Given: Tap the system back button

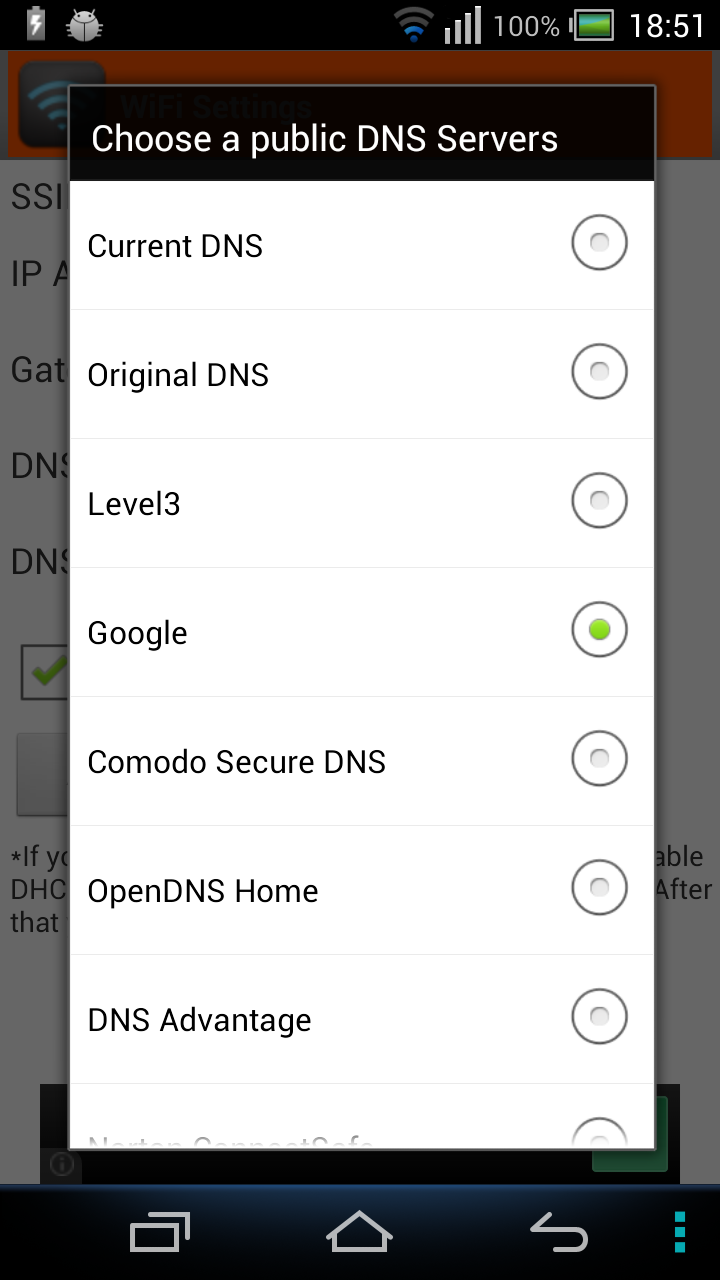Looking at the screenshot, I should pos(558,1232).
